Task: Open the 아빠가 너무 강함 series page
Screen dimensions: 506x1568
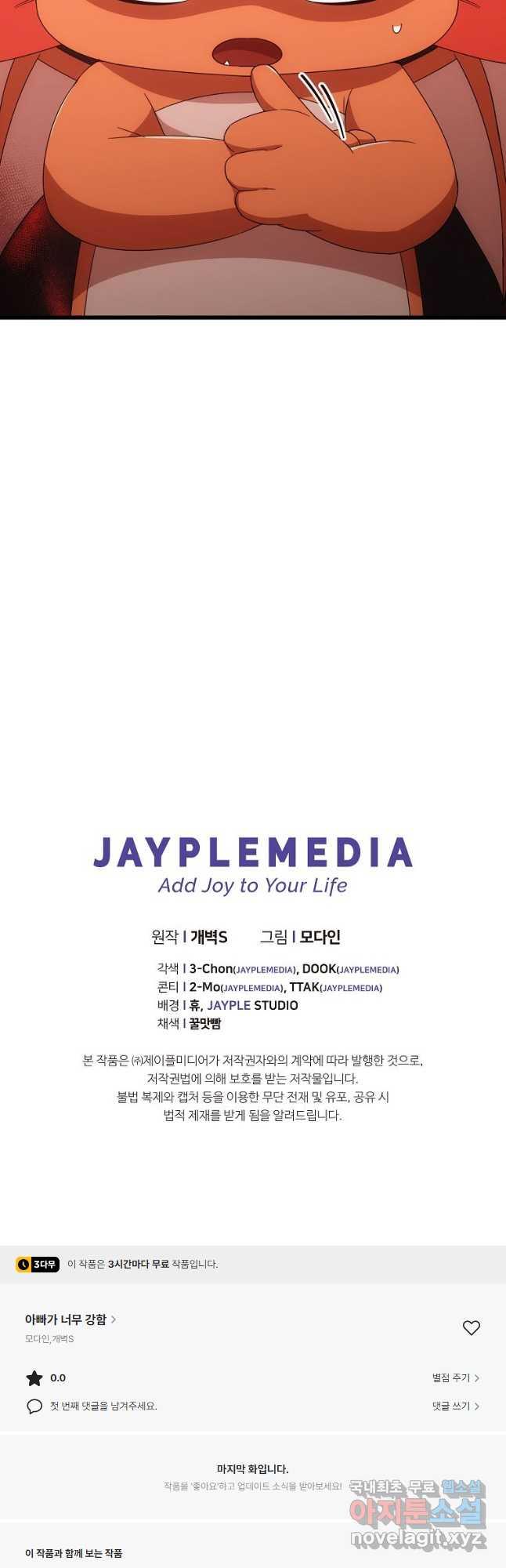Action: click(70, 1319)
